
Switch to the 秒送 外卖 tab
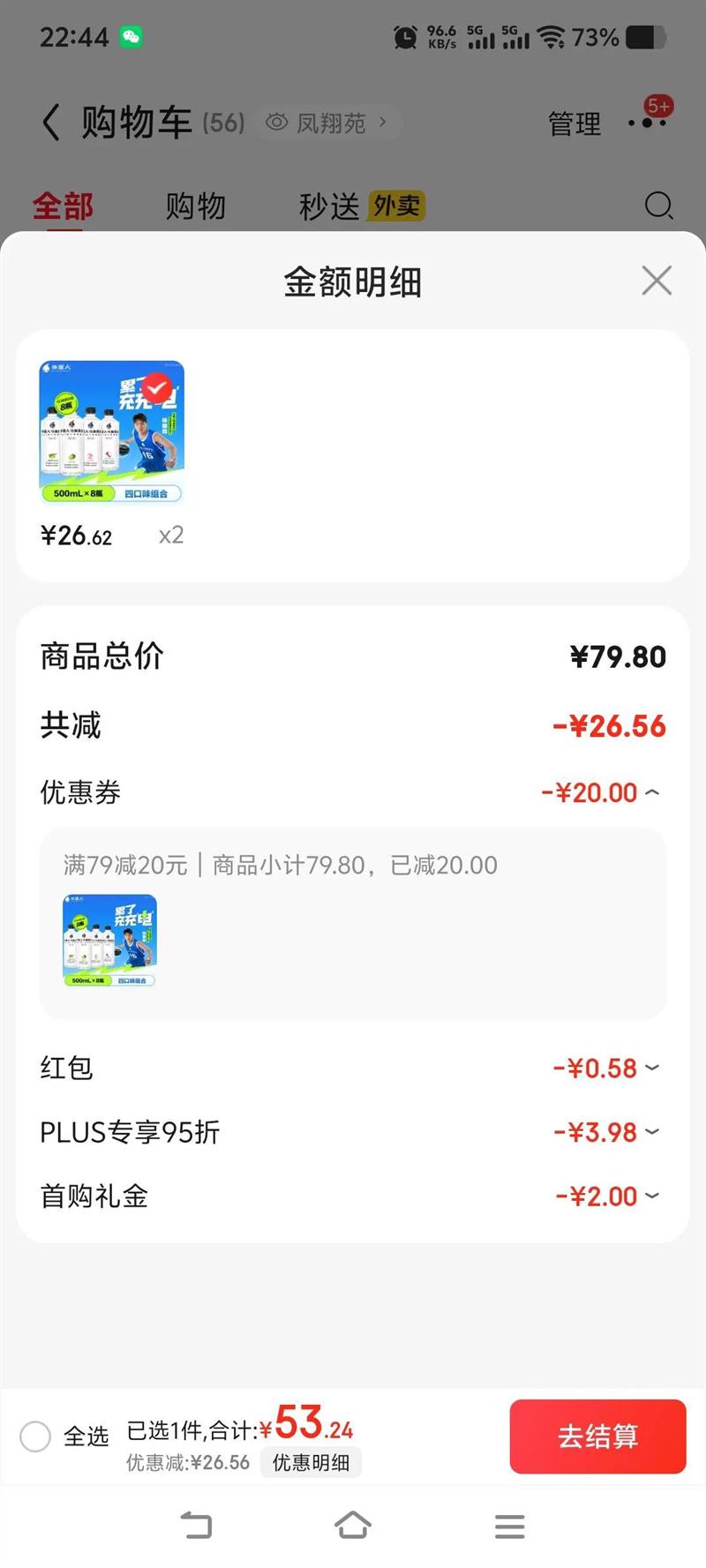click(x=362, y=206)
